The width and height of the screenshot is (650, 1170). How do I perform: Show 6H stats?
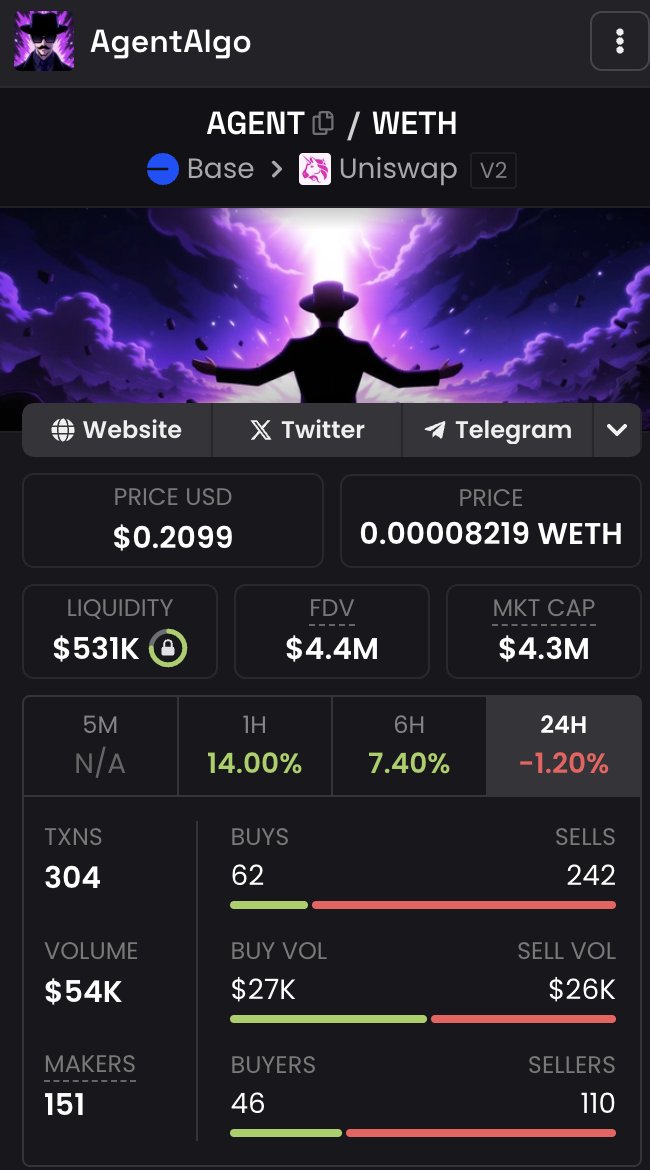point(409,745)
